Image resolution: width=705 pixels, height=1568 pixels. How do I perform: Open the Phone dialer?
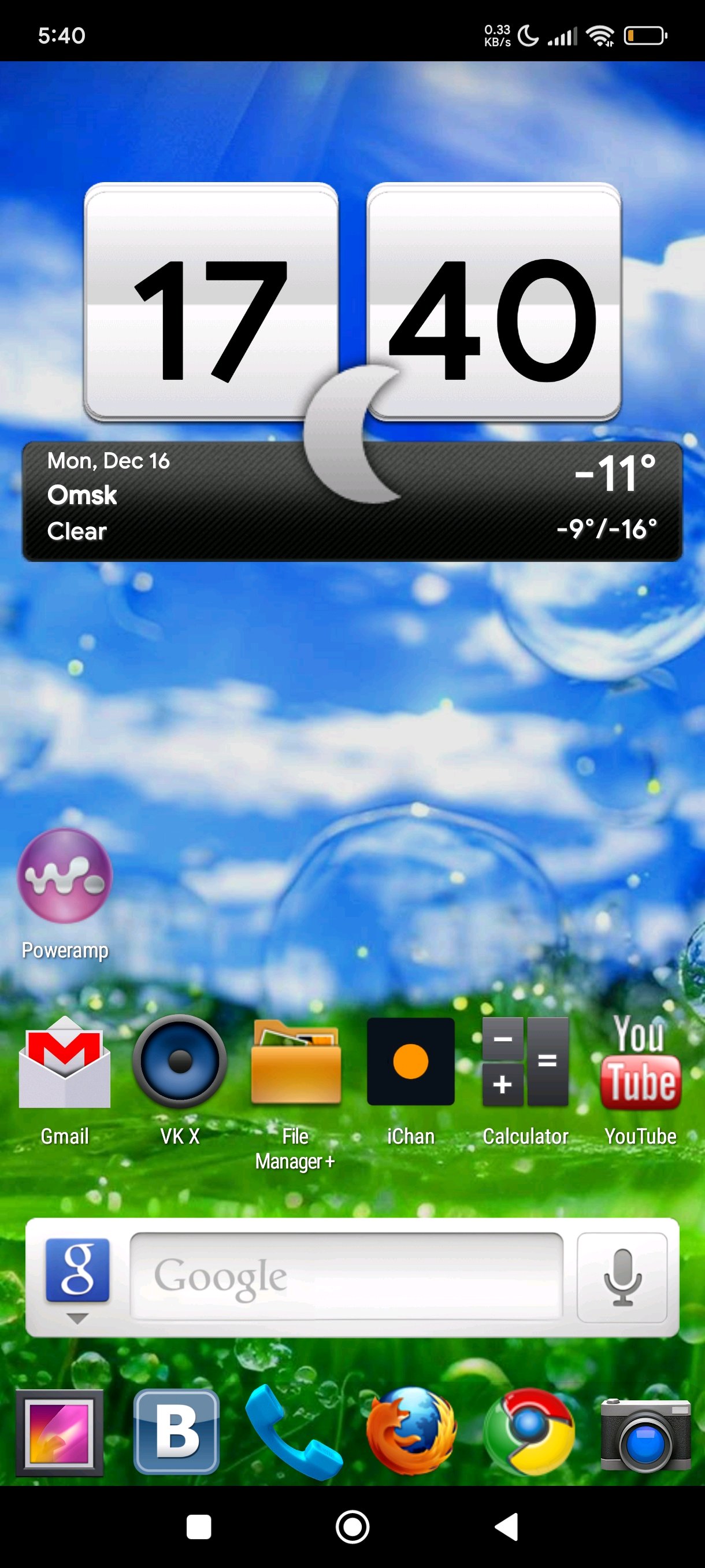(x=293, y=1432)
